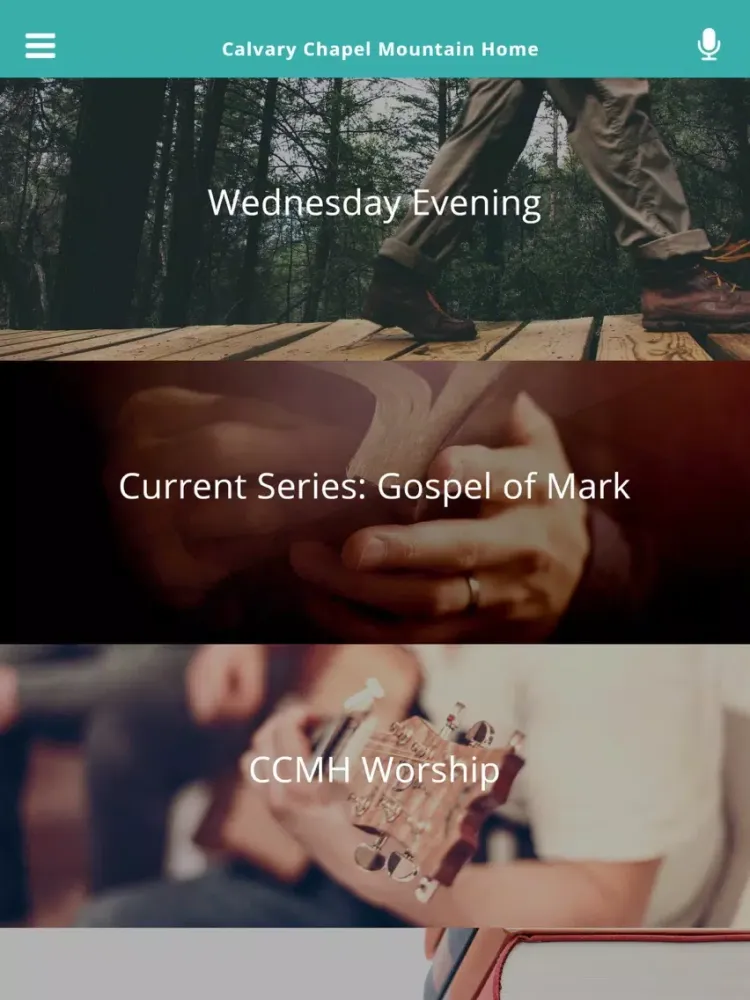Open Current Series: Gospel of Mark
Image resolution: width=750 pixels, height=1000 pixels.
point(375,487)
